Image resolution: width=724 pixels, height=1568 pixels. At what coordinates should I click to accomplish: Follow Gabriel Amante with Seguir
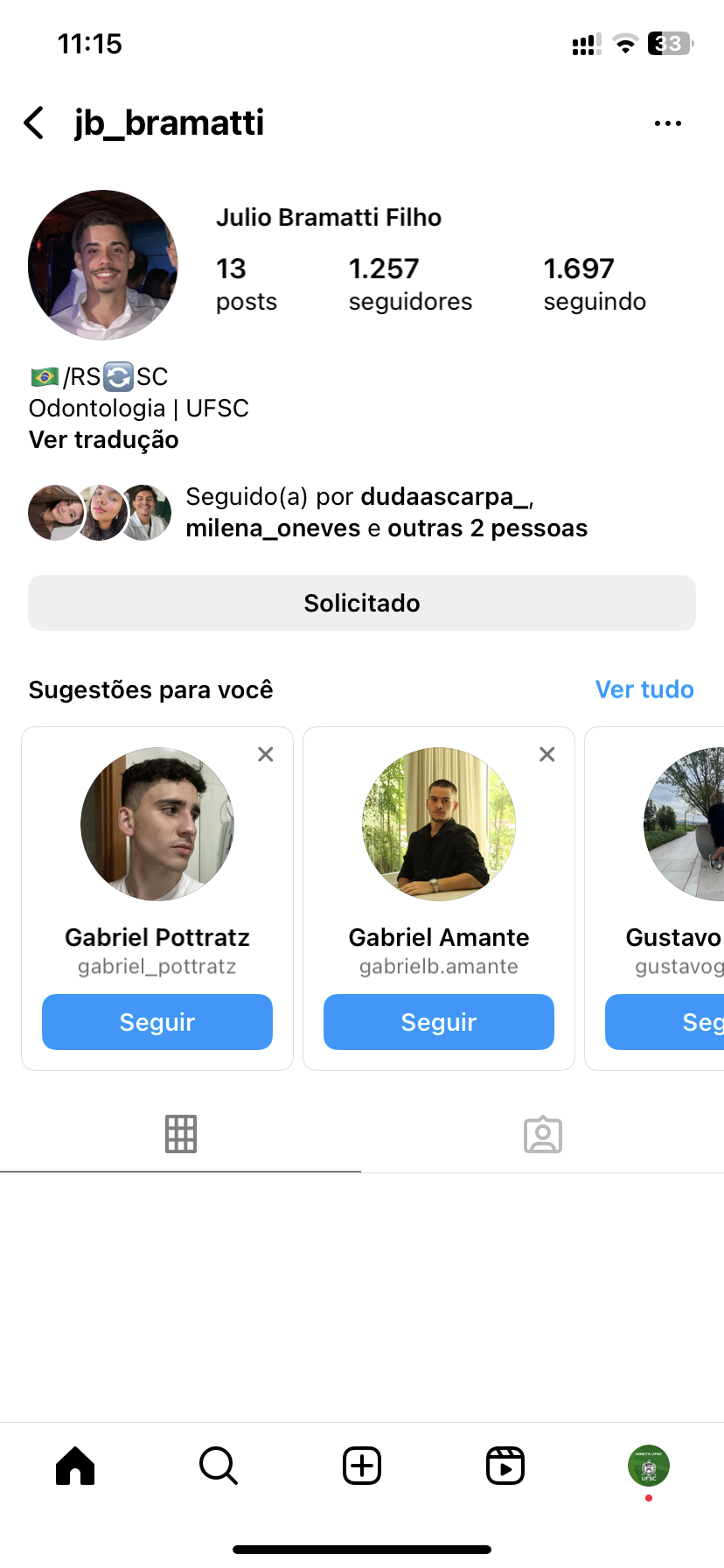(x=439, y=1022)
